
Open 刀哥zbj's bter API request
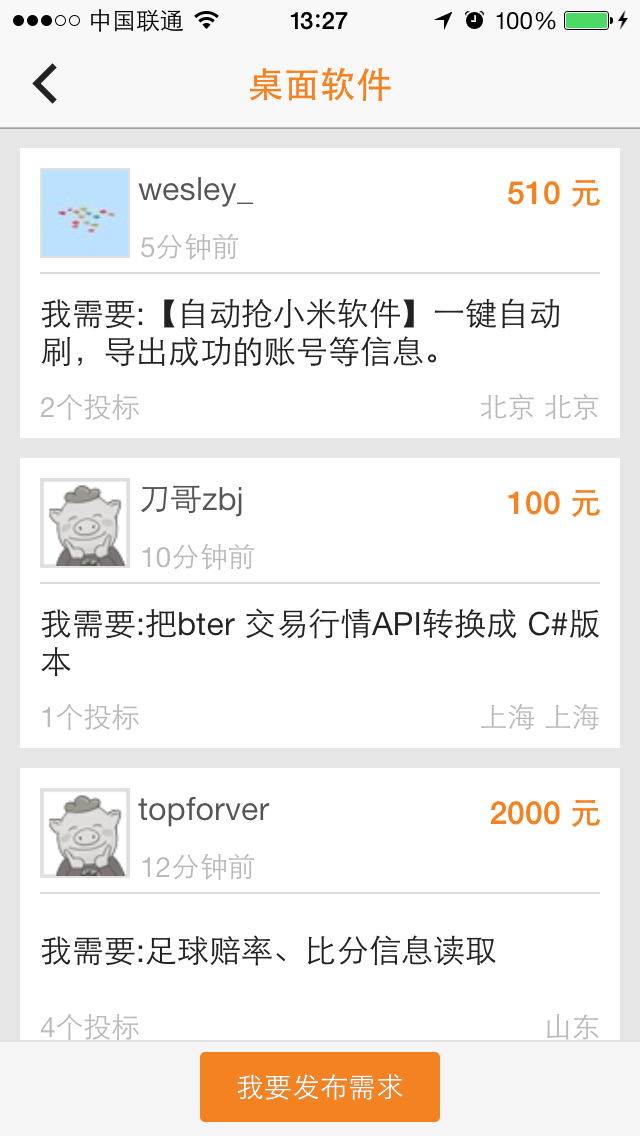(x=320, y=640)
